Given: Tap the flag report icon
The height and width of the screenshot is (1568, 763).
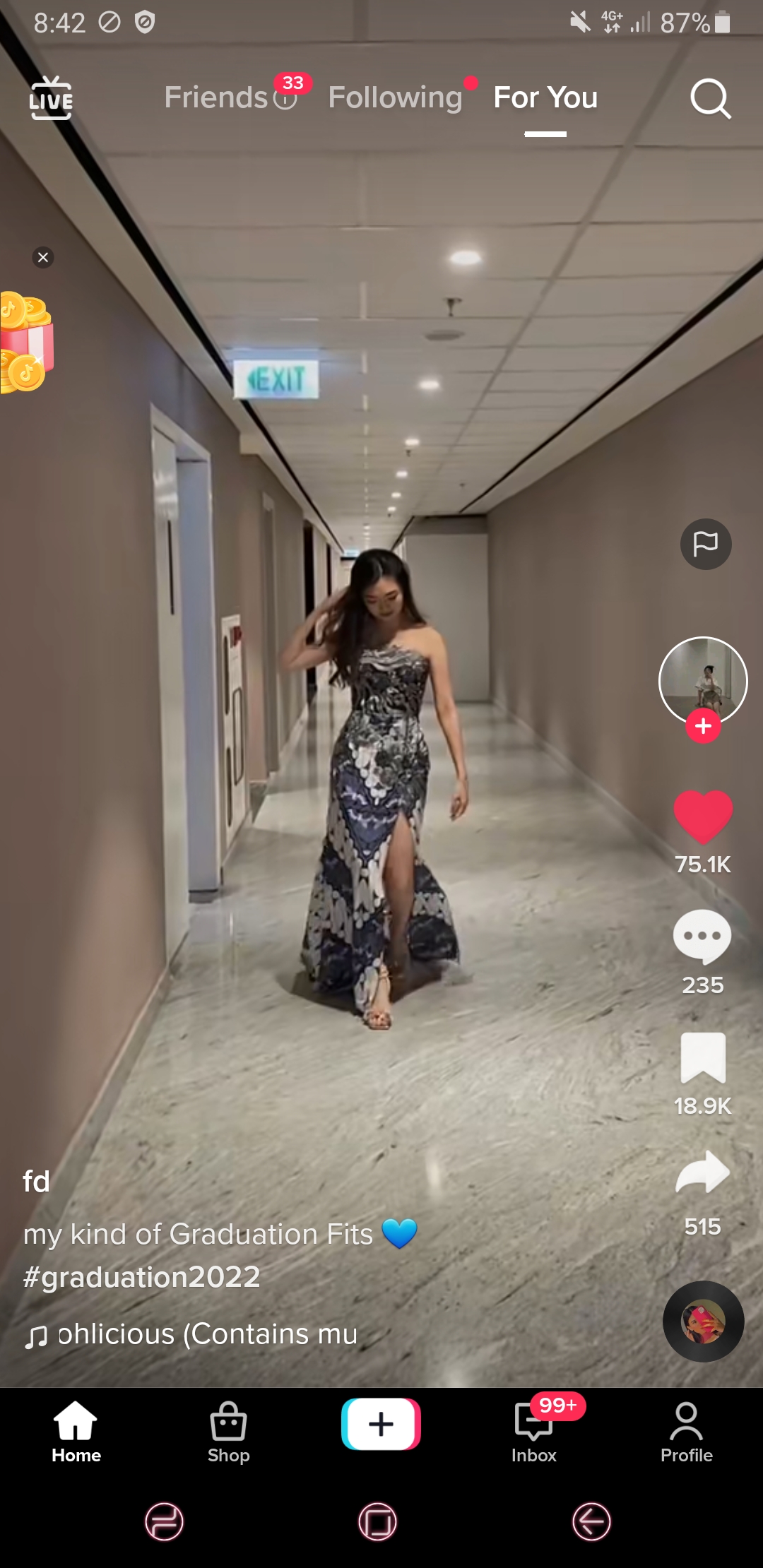Looking at the screenshot, I should 705,544.
